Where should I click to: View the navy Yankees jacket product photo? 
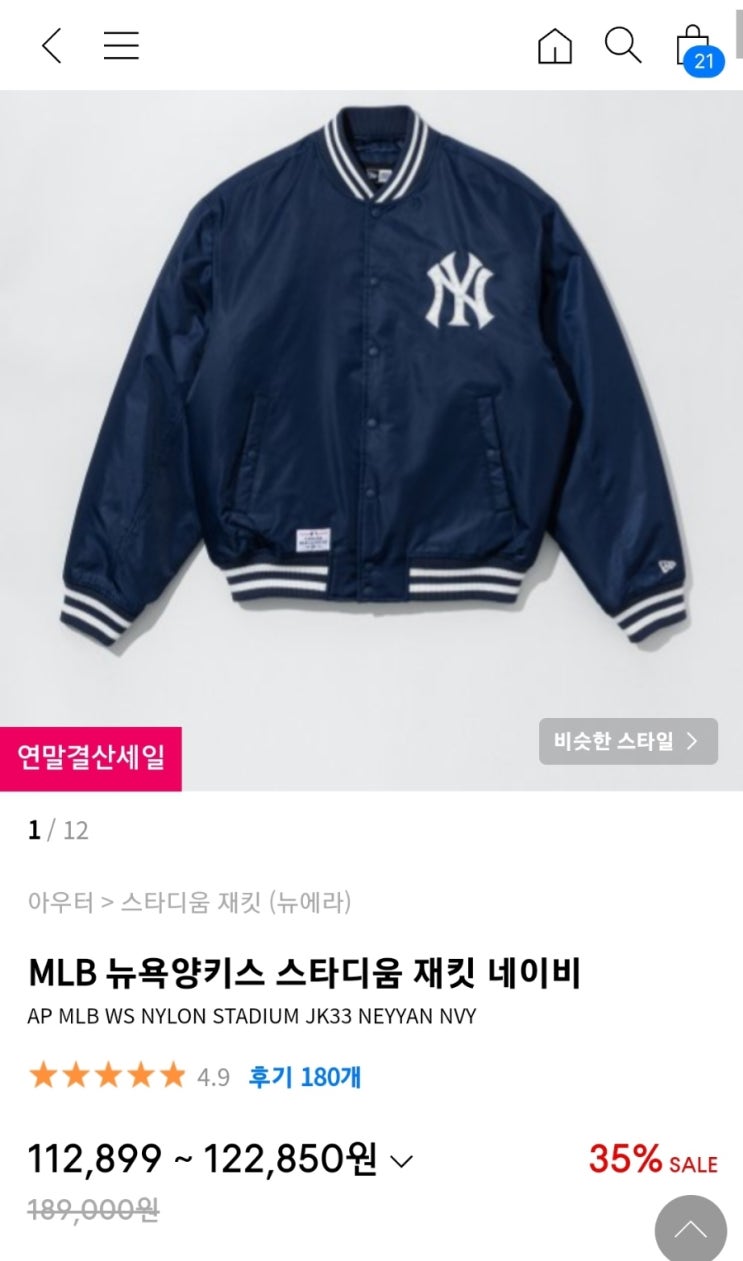(x=371, y=380)
